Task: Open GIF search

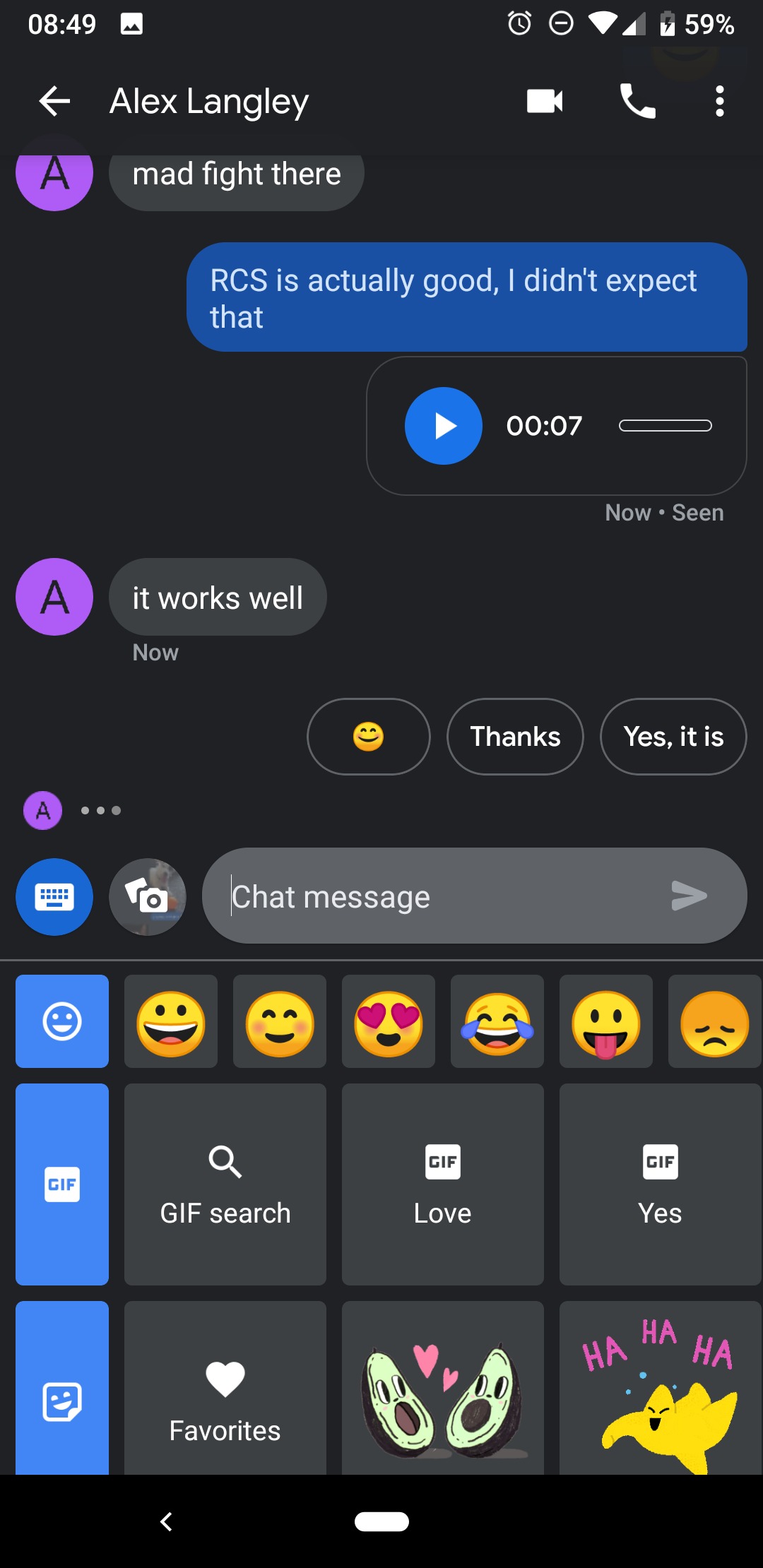Action: click(x=225, y=1184)
